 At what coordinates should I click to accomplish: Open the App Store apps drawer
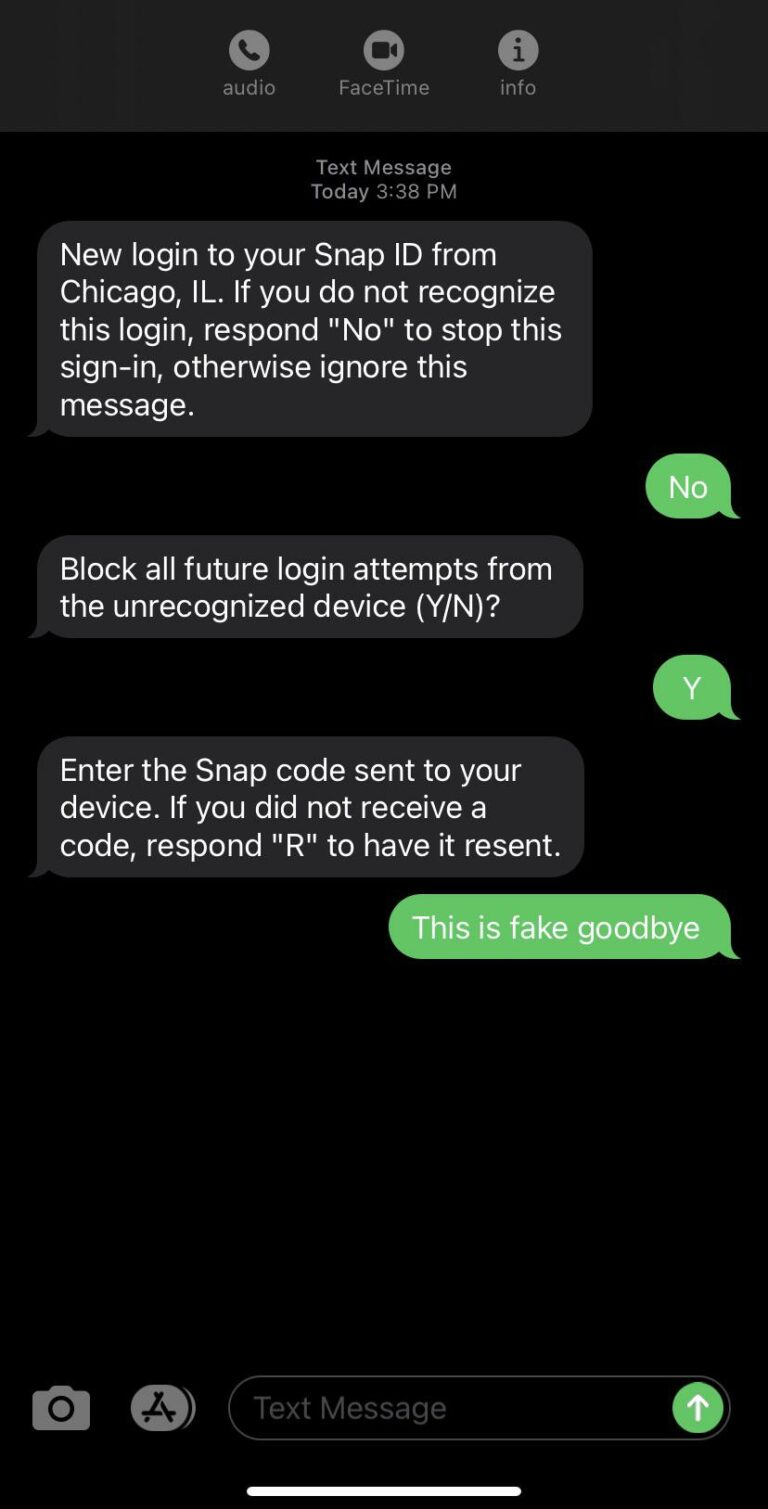[x=160, y=1408]
